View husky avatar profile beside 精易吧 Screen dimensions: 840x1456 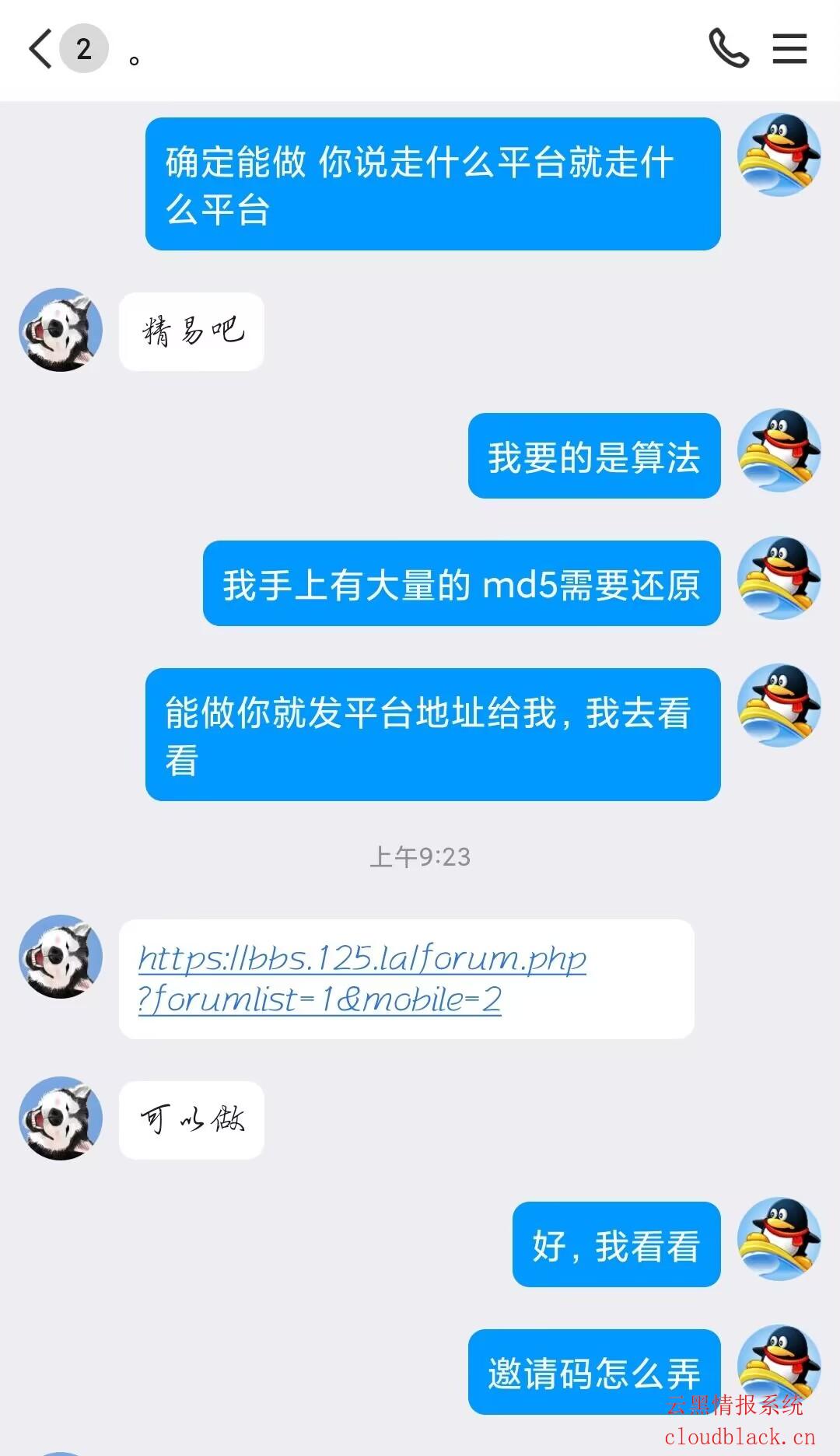click(61, 330)
